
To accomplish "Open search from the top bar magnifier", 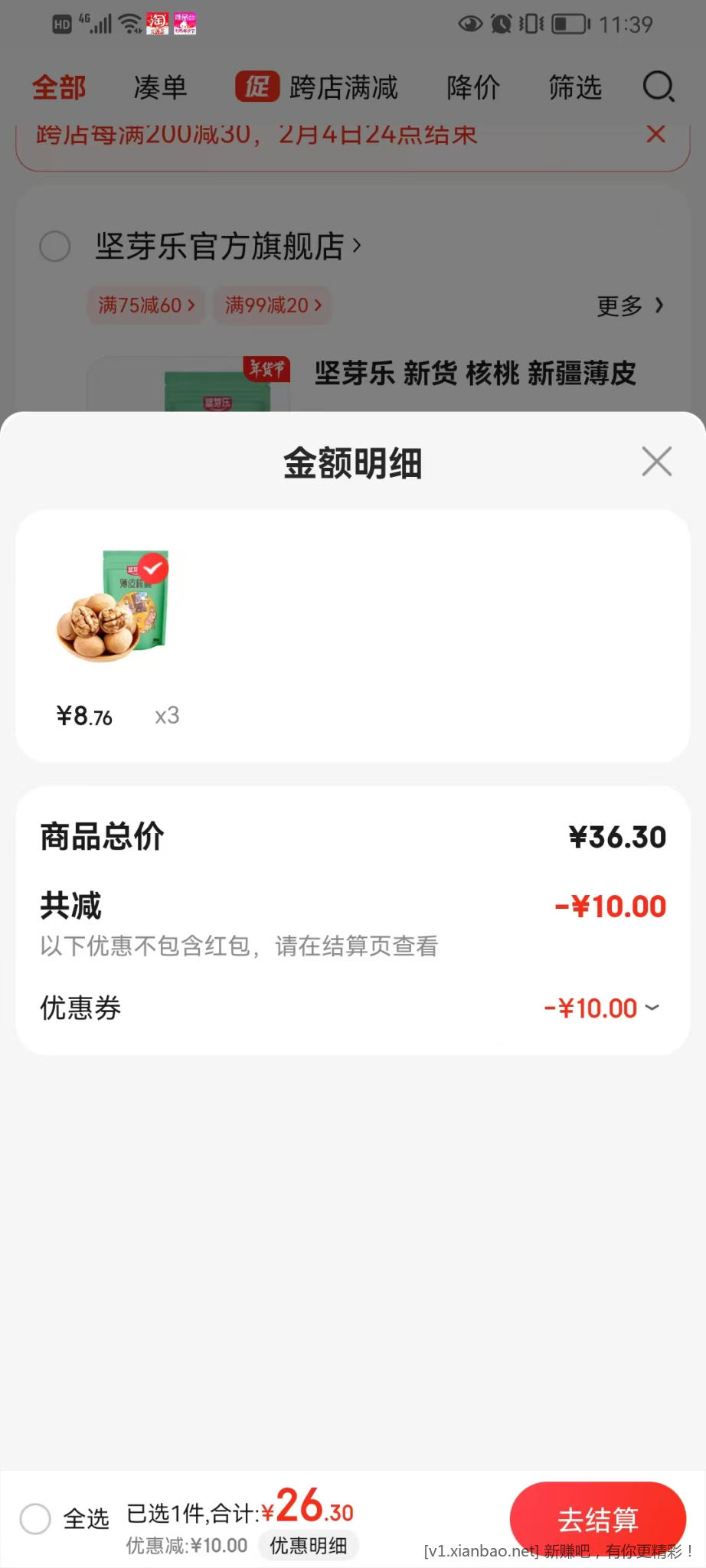I will (657, 87).
